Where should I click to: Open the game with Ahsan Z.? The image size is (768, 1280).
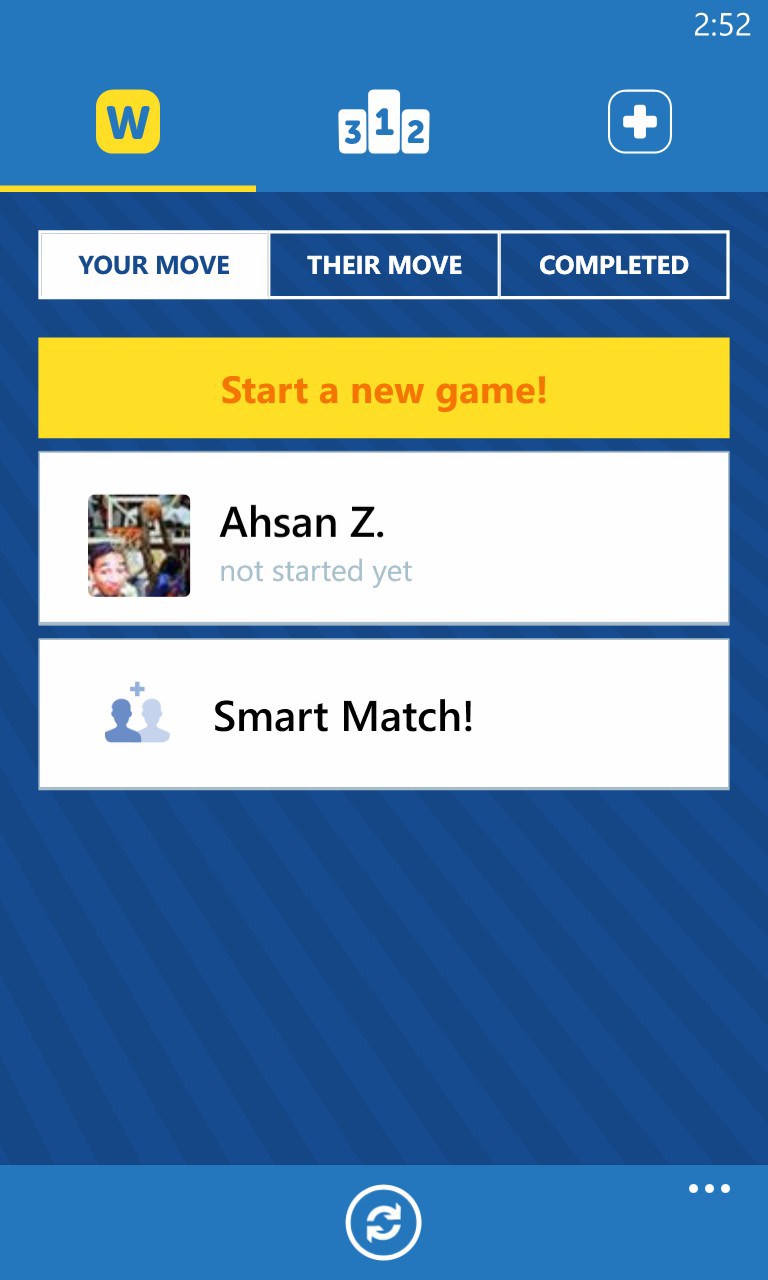point(384,538)
